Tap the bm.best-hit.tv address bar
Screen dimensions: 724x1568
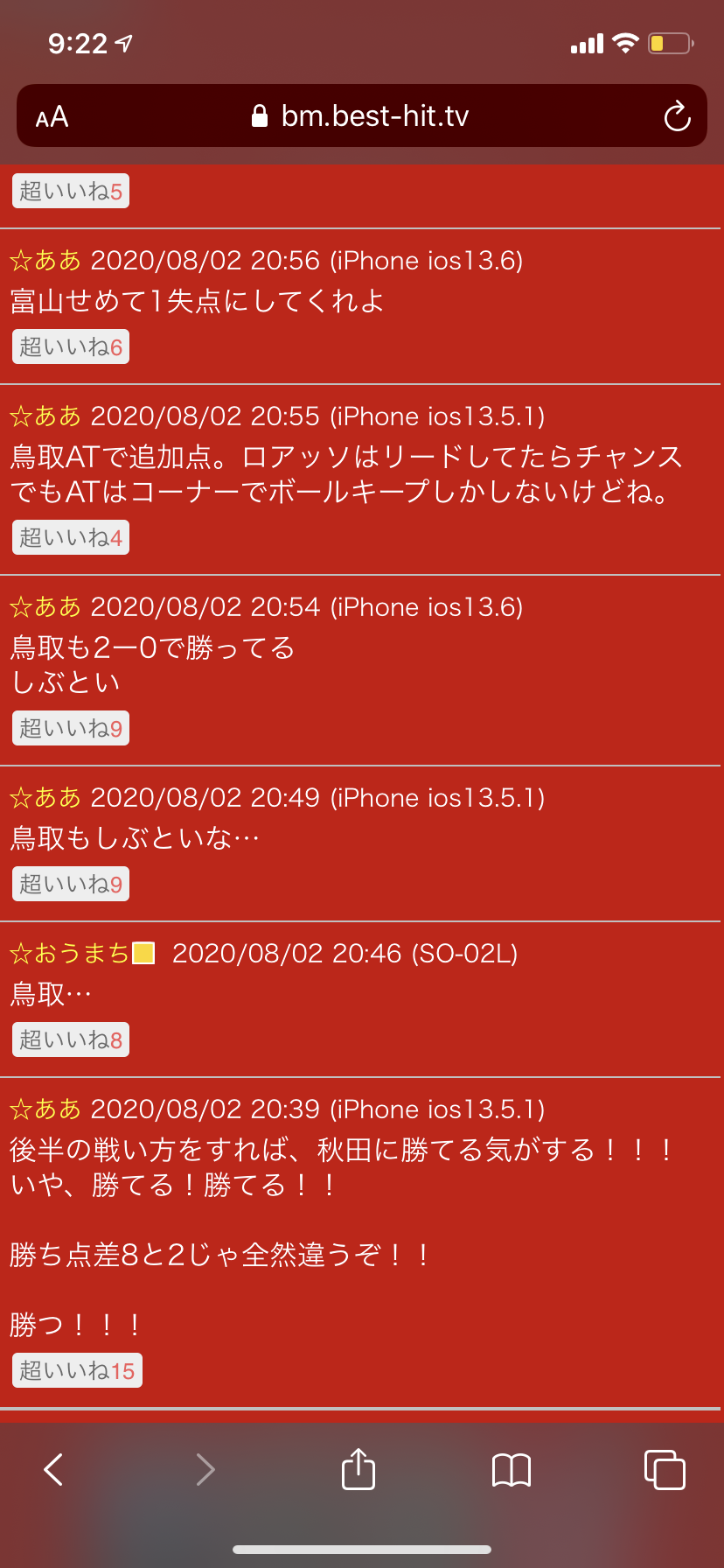[361, 116]
